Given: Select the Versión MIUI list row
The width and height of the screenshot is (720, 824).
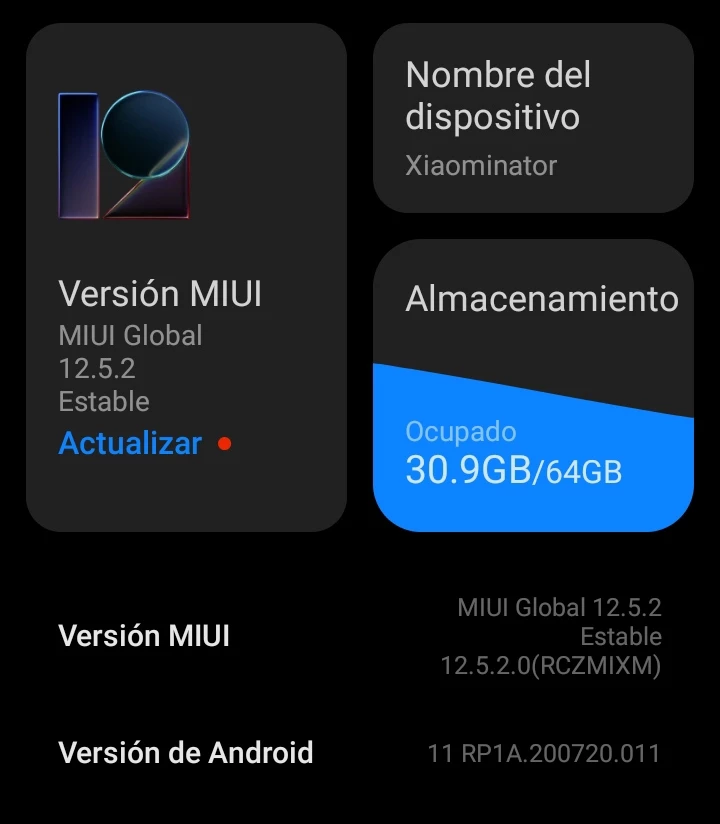Looking at the screenshot, I should 360,636.
